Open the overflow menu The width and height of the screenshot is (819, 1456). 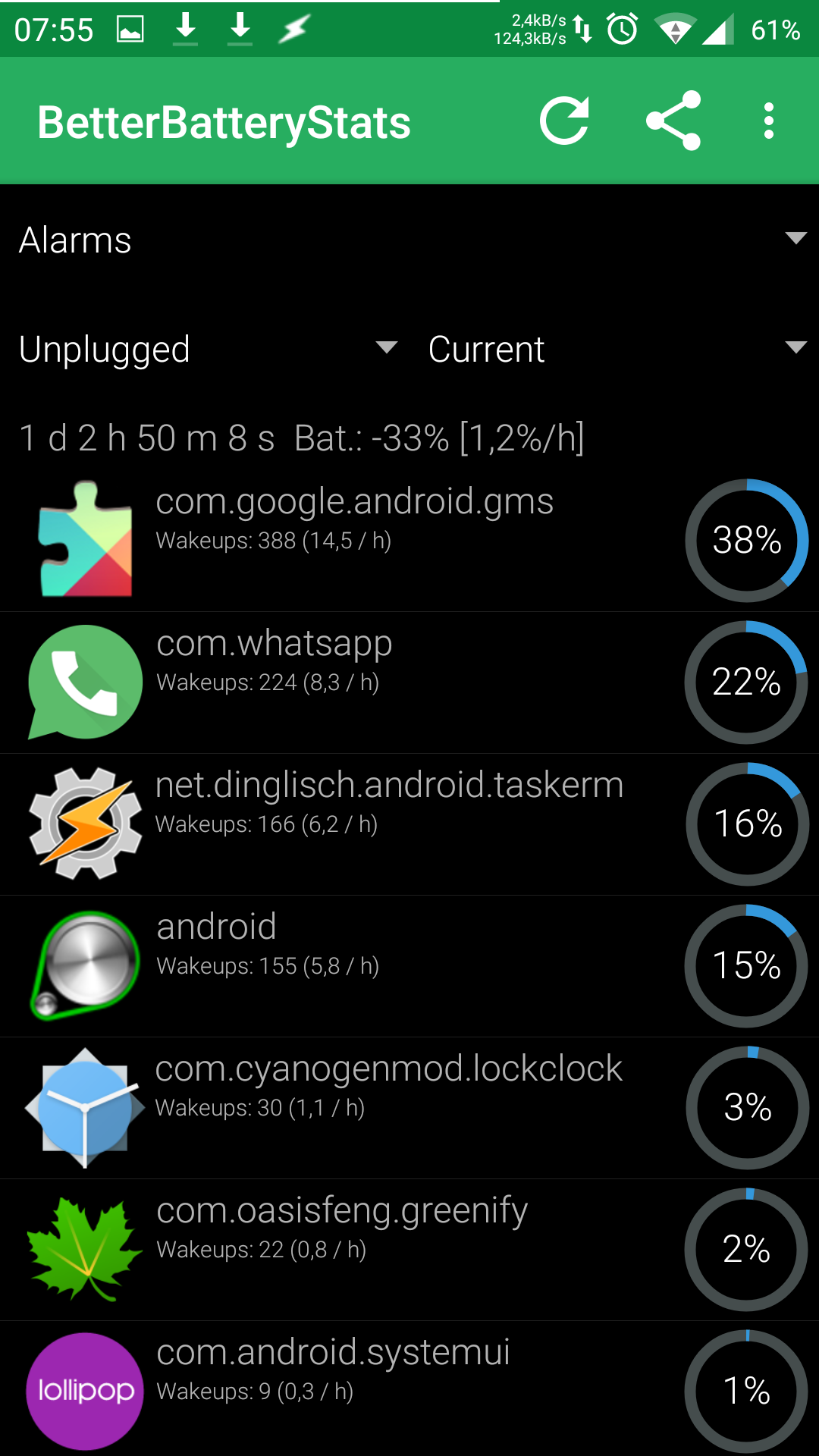click(768, 121)
